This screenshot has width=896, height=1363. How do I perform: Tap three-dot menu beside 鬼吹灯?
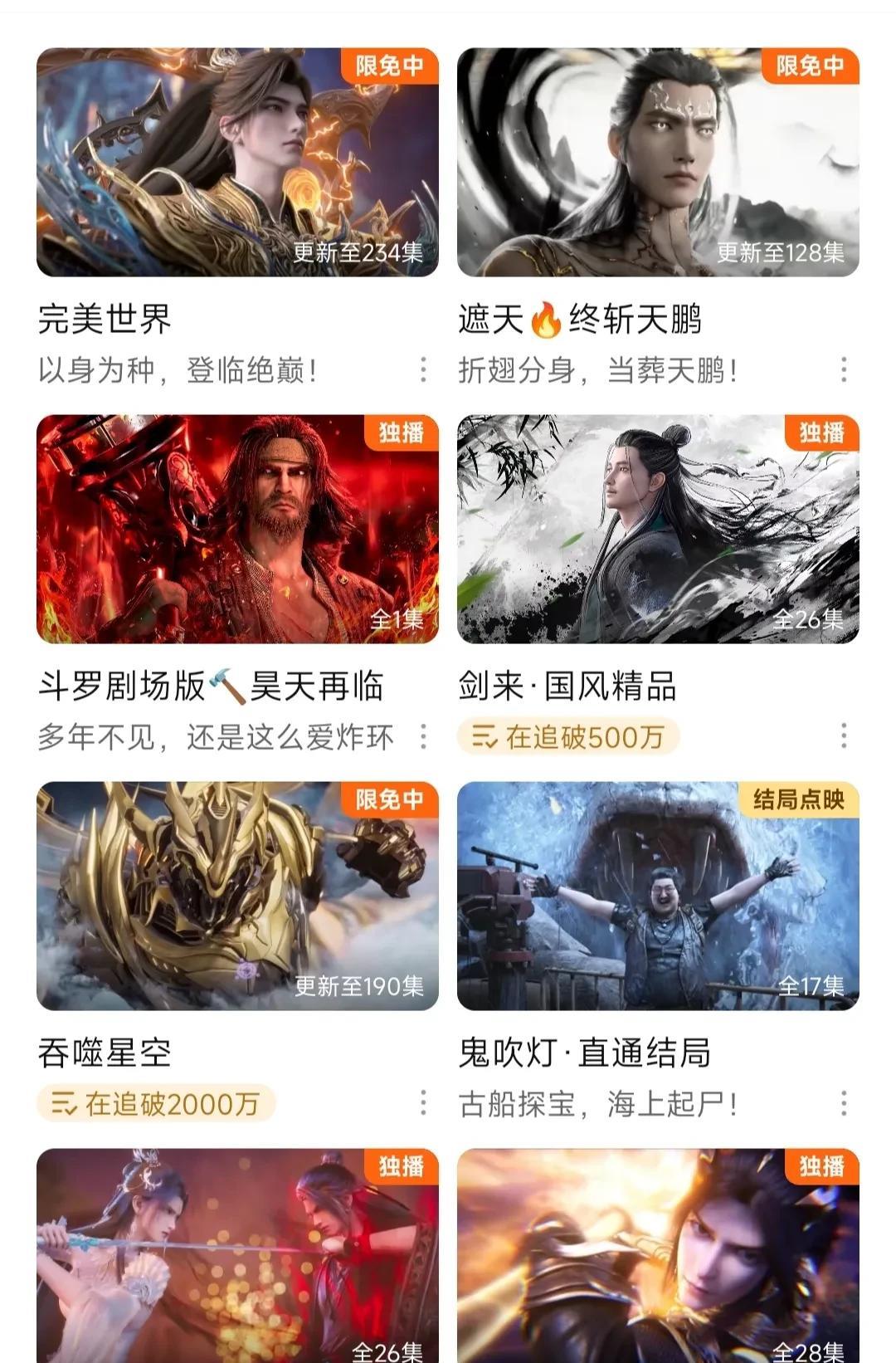[844, 1103]
